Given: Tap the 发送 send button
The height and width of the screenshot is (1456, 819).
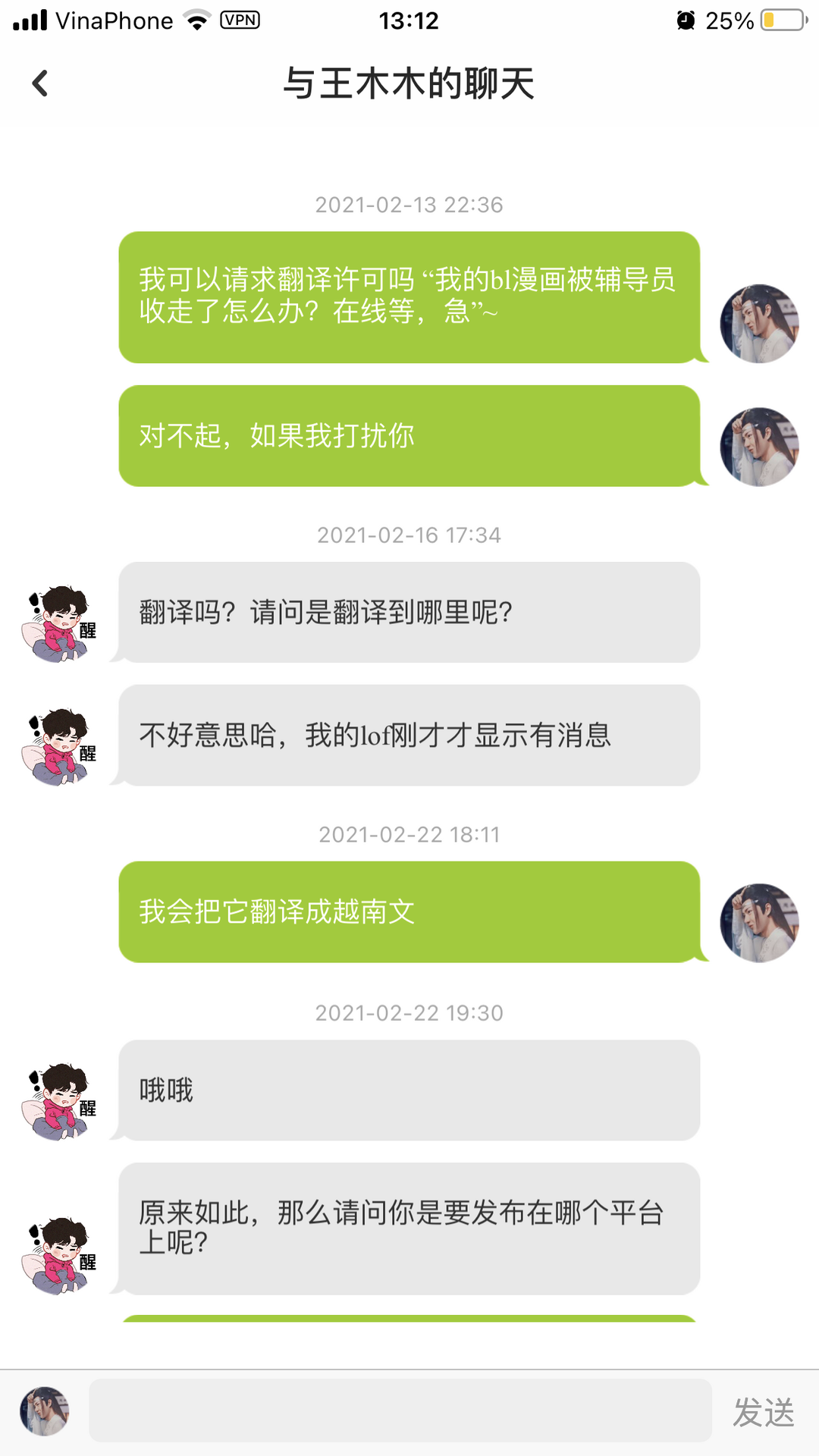Looking at the screenshot, I should [763, 1413].
